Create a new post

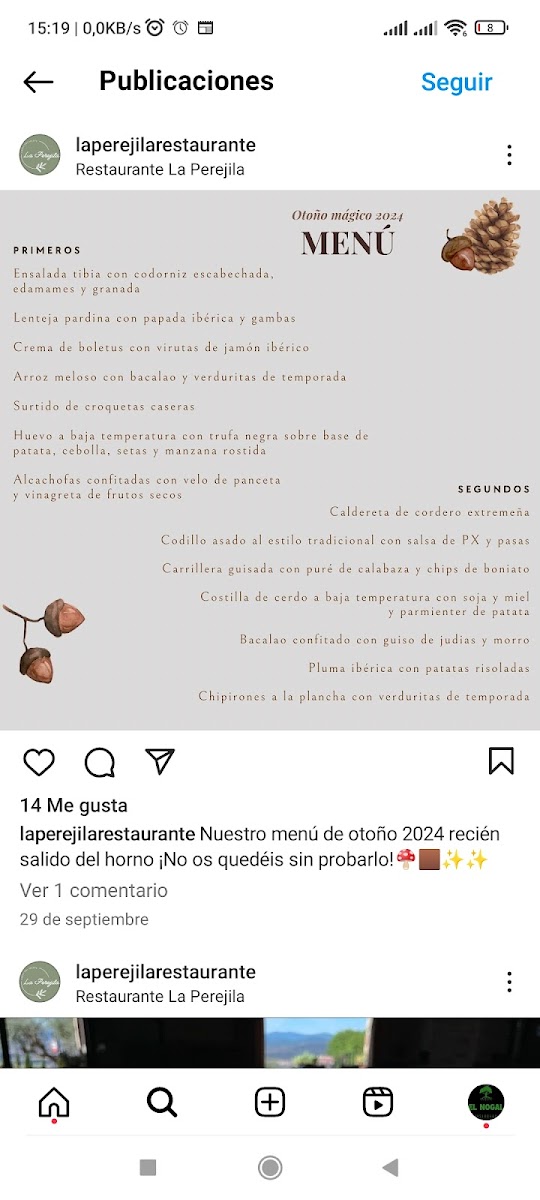(x=270, y=1102)
